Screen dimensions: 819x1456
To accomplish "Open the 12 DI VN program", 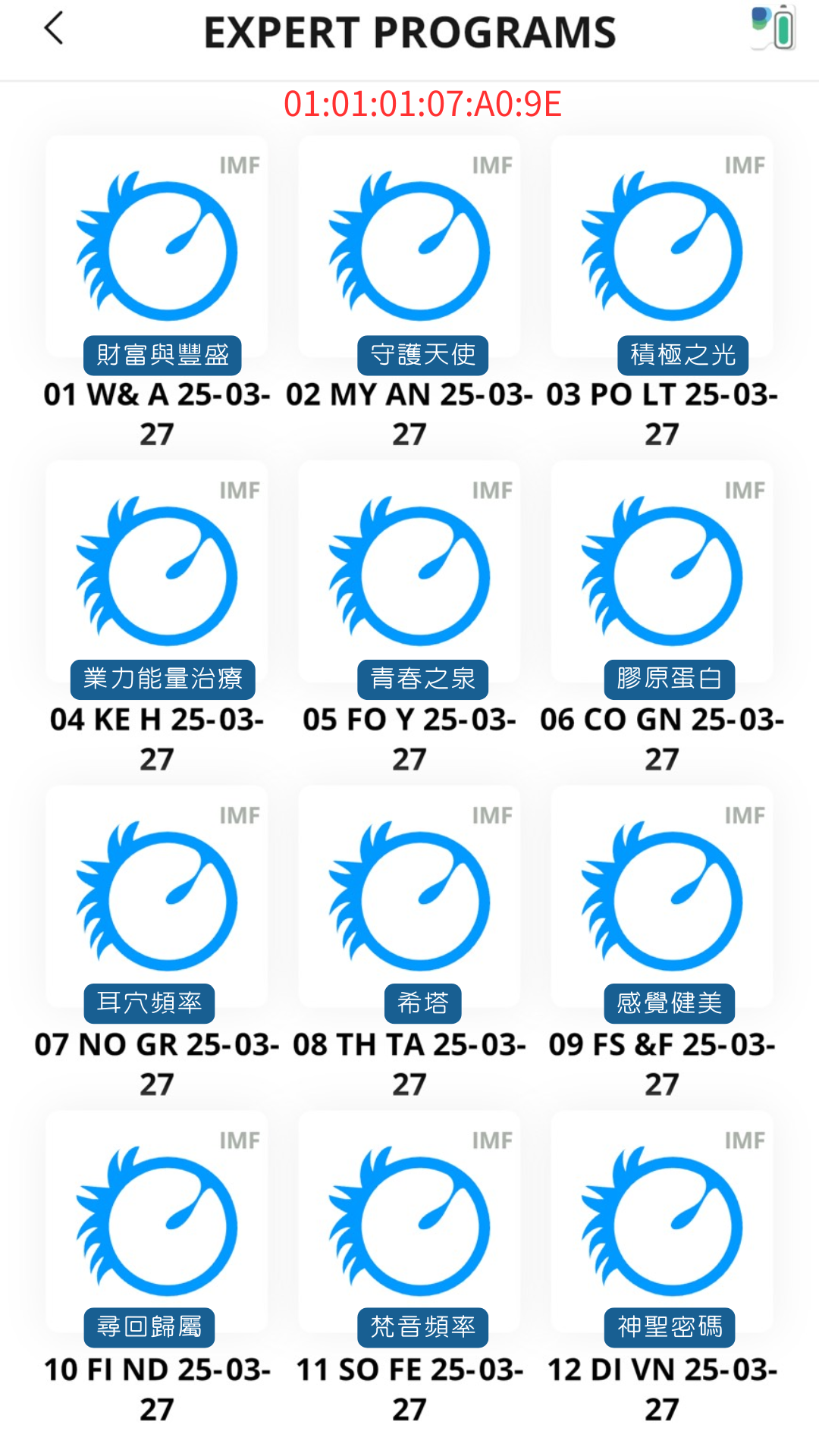I will [662, 1222].
